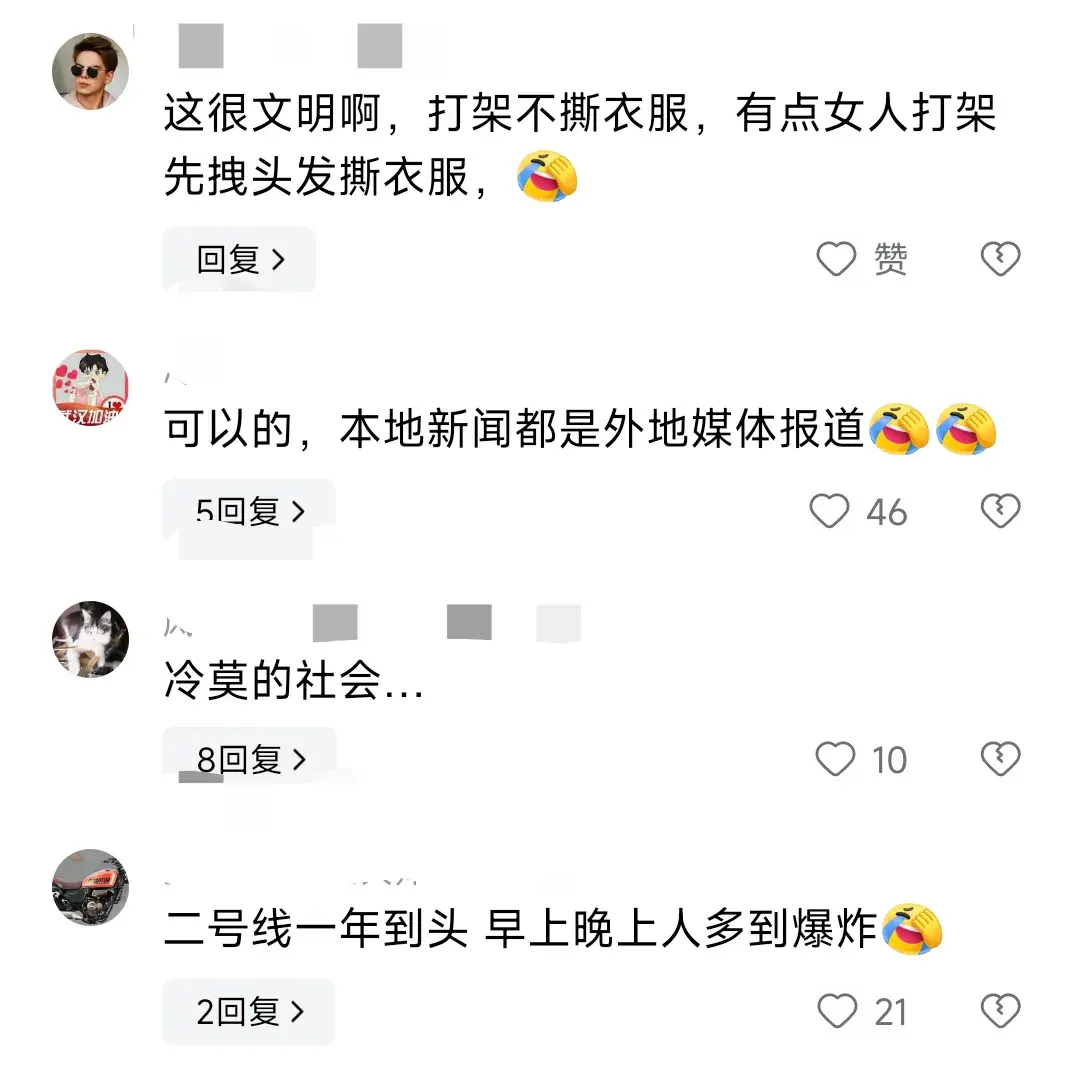The width and height of the screenshot is (1076, 1086).
Task: Open cartoon avatar of 本地新闻 commenter
Action: [90, 388]
